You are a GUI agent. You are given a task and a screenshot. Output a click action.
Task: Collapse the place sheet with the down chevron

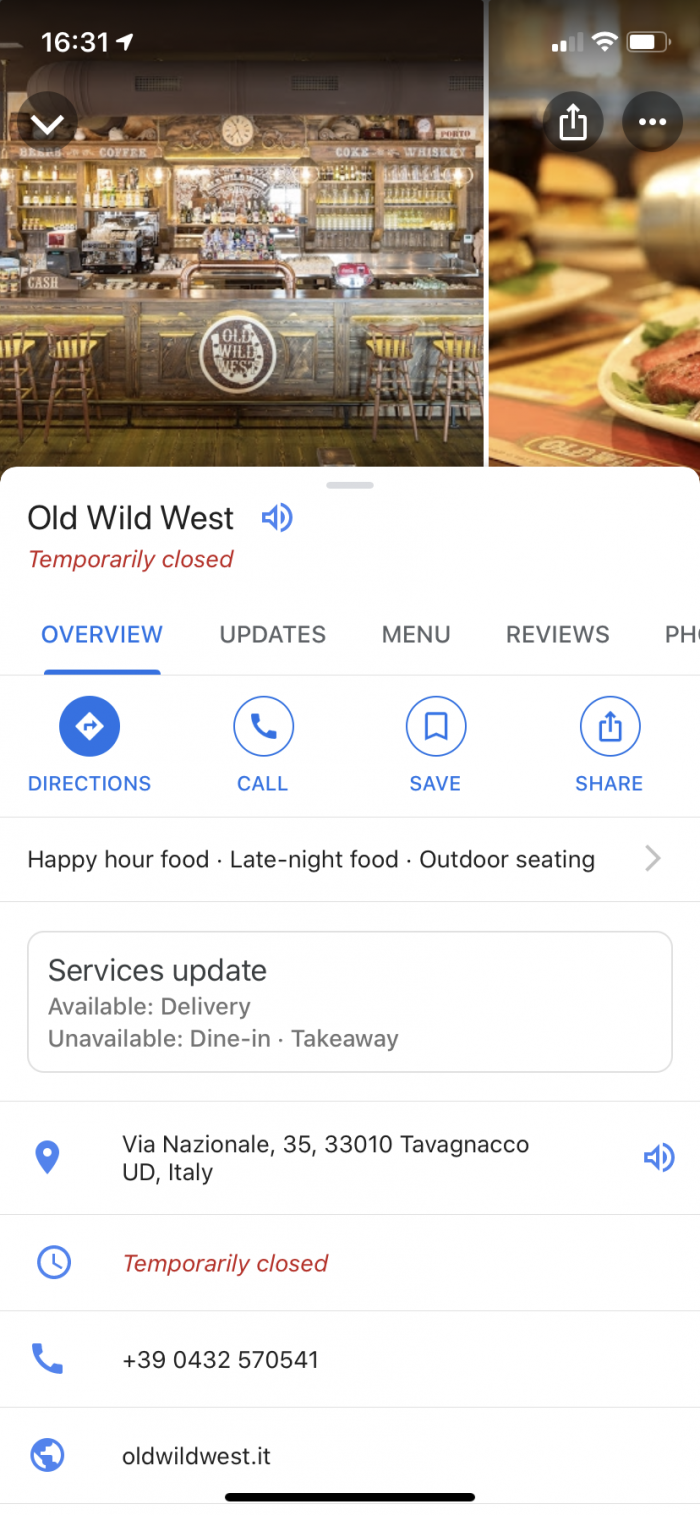(x=47, y=124)
